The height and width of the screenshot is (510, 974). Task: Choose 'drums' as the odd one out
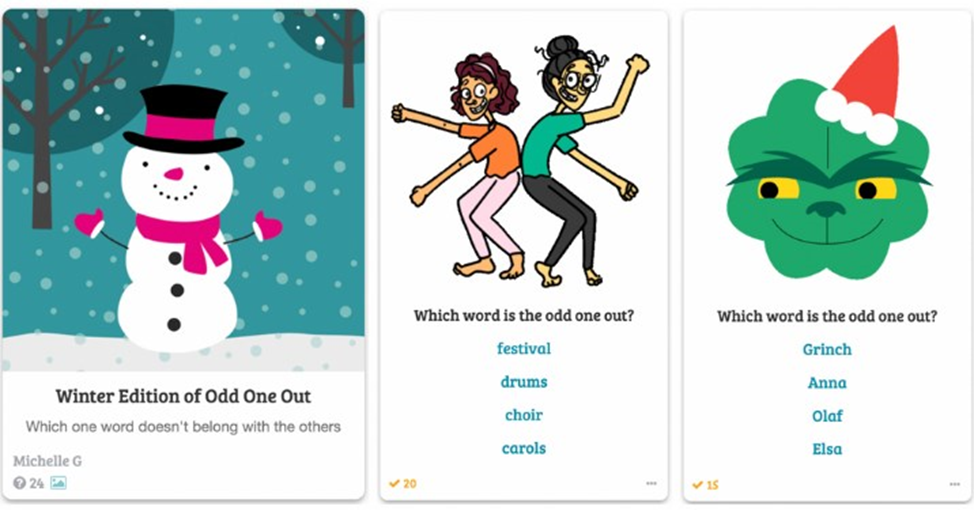coord(524,382)
